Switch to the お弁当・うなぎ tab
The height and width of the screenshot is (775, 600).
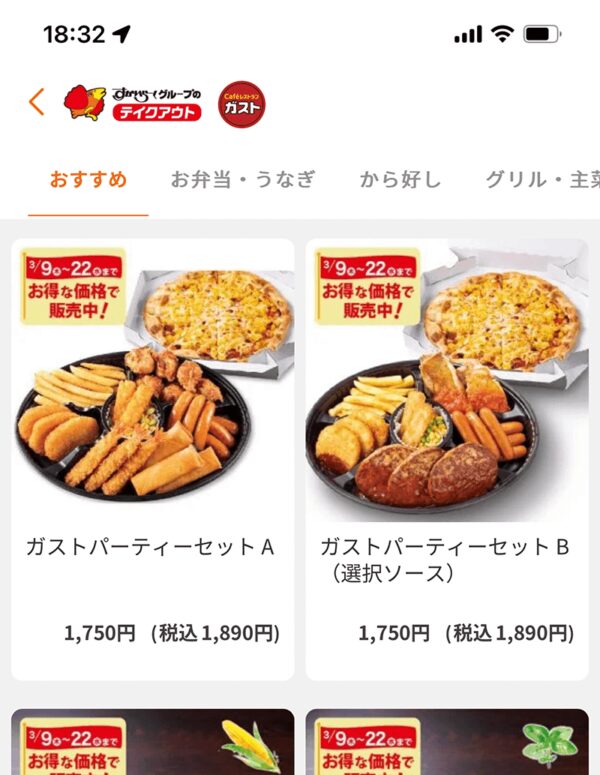point(243,180)
